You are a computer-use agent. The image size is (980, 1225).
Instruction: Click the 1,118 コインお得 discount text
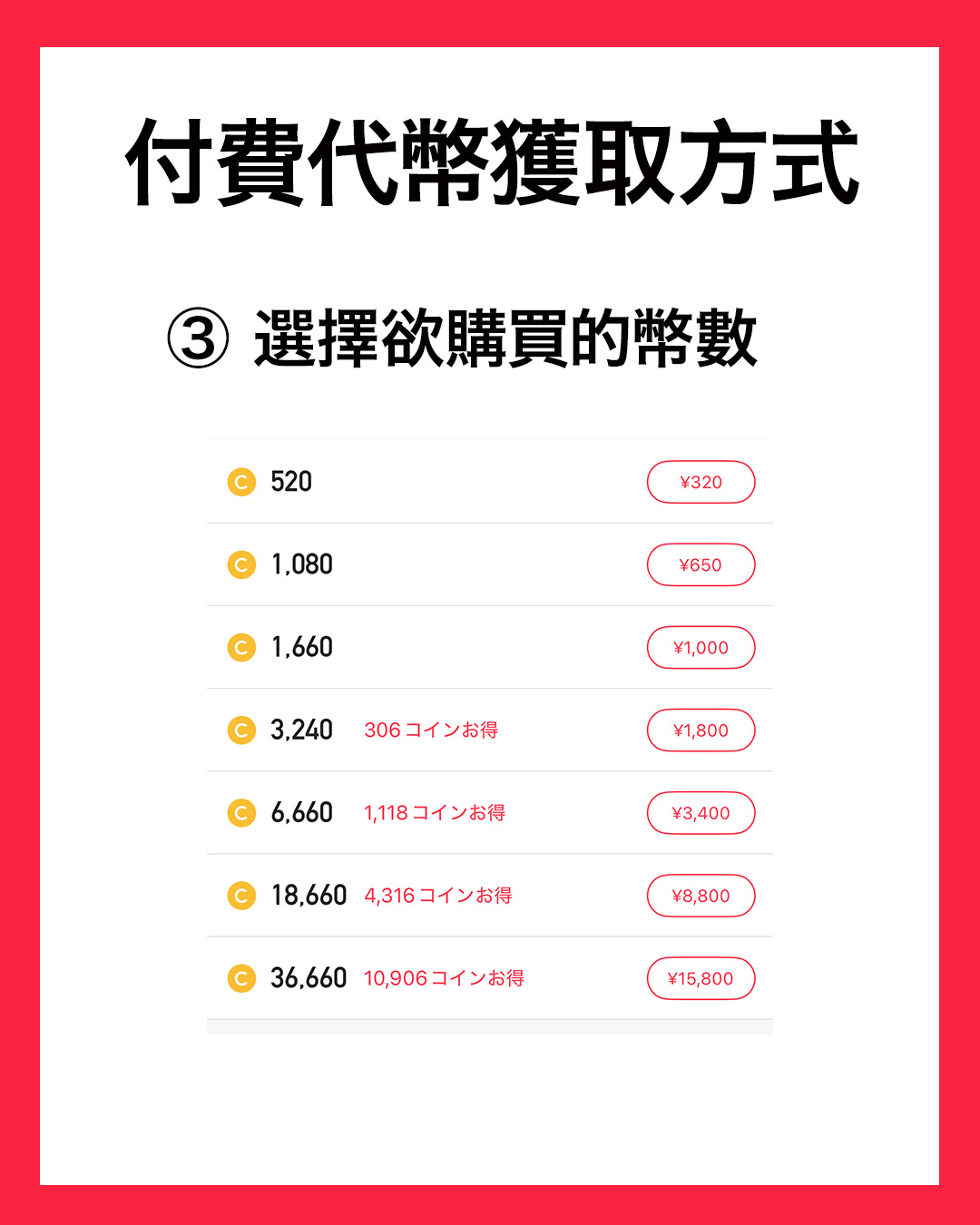[436, 812]
